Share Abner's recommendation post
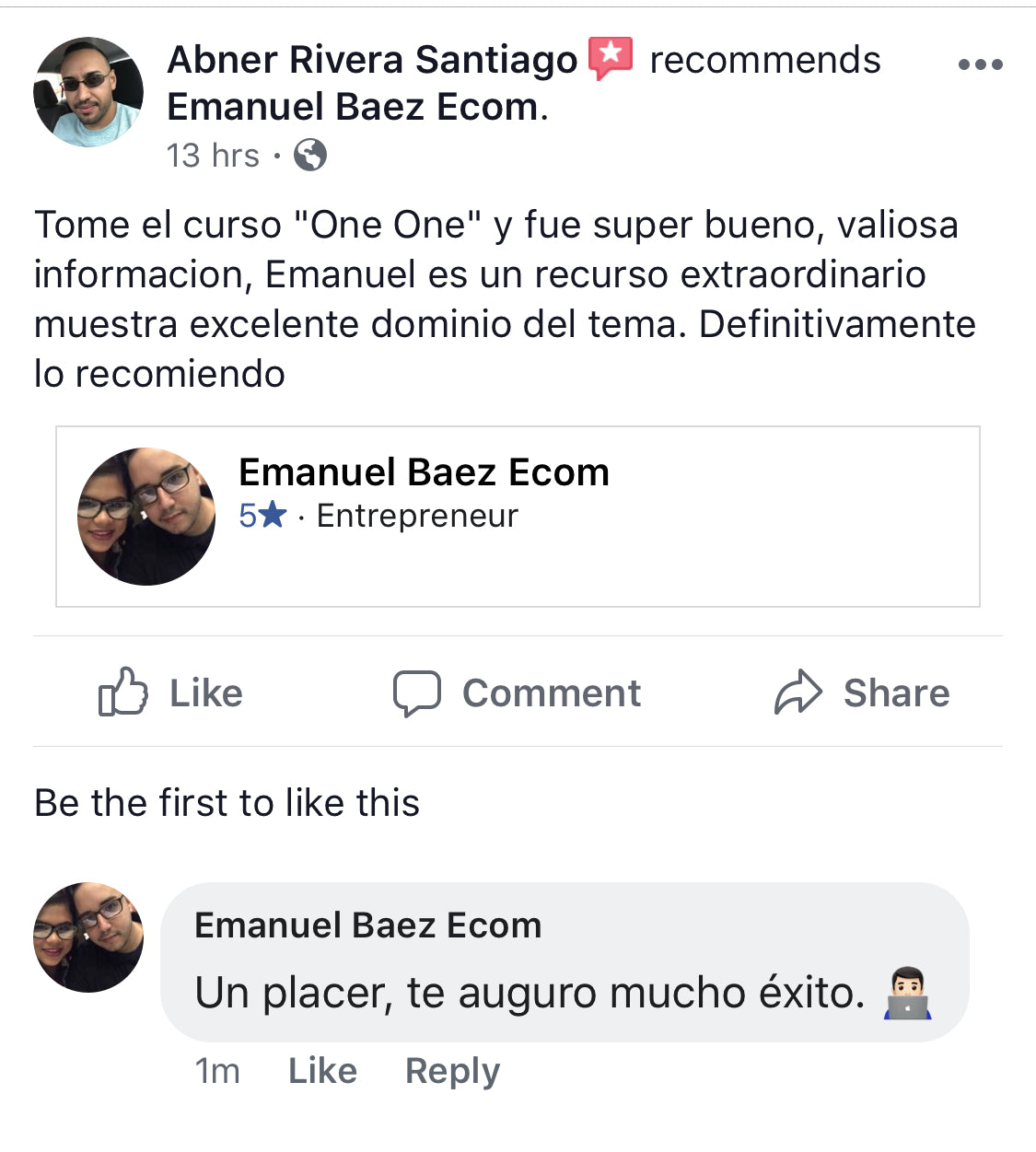The height and width of the screenshot is (1152, 1036). point(862,692)
